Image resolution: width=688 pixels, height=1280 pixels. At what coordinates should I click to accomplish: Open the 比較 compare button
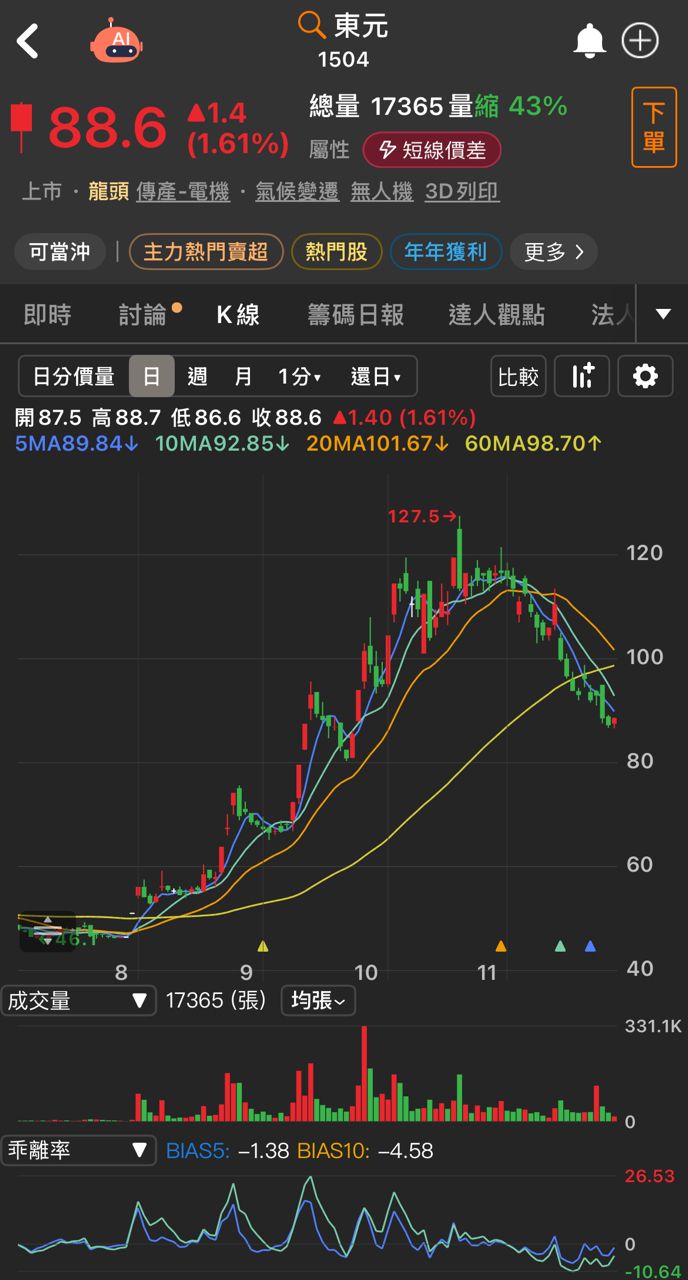click(518, 376)
